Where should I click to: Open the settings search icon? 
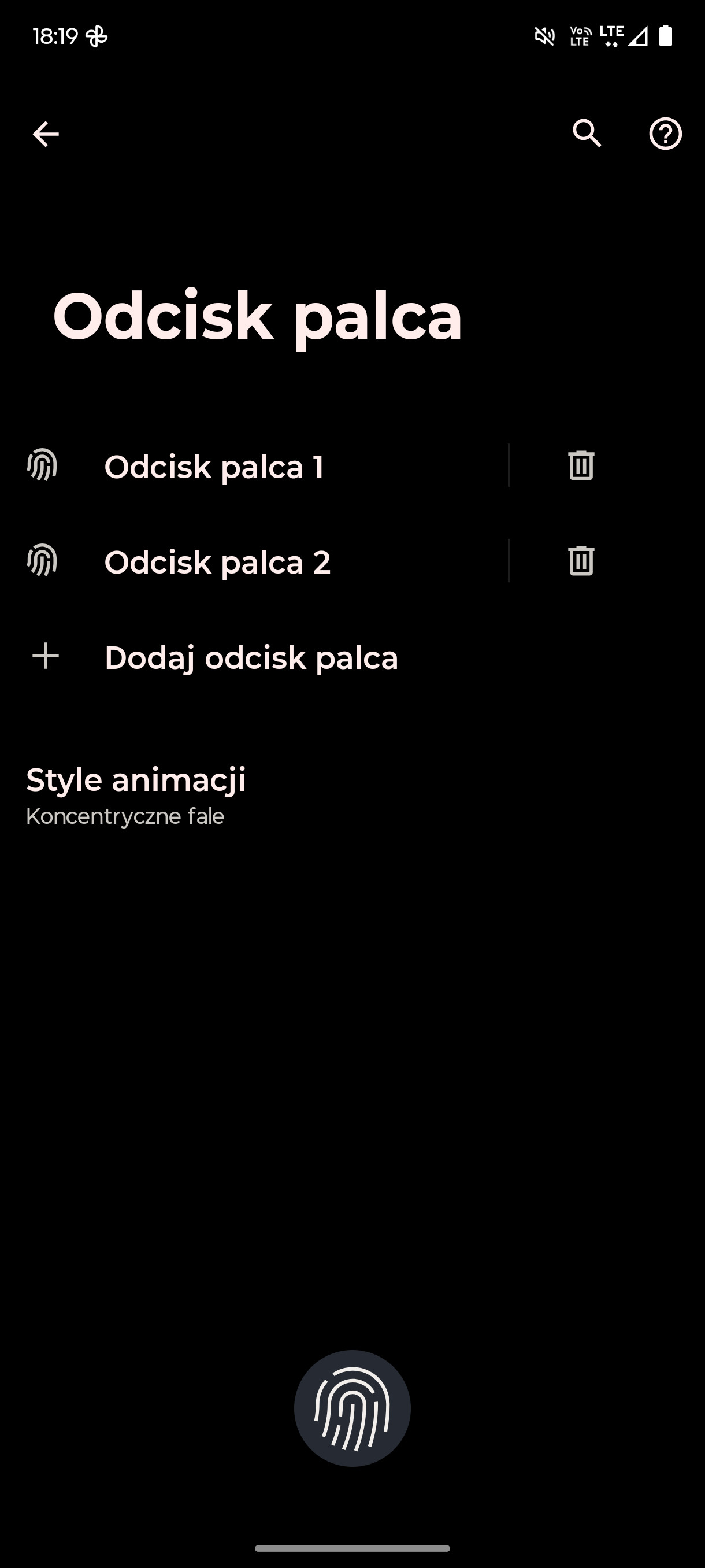pyautogui.click(x=587, y=134)
